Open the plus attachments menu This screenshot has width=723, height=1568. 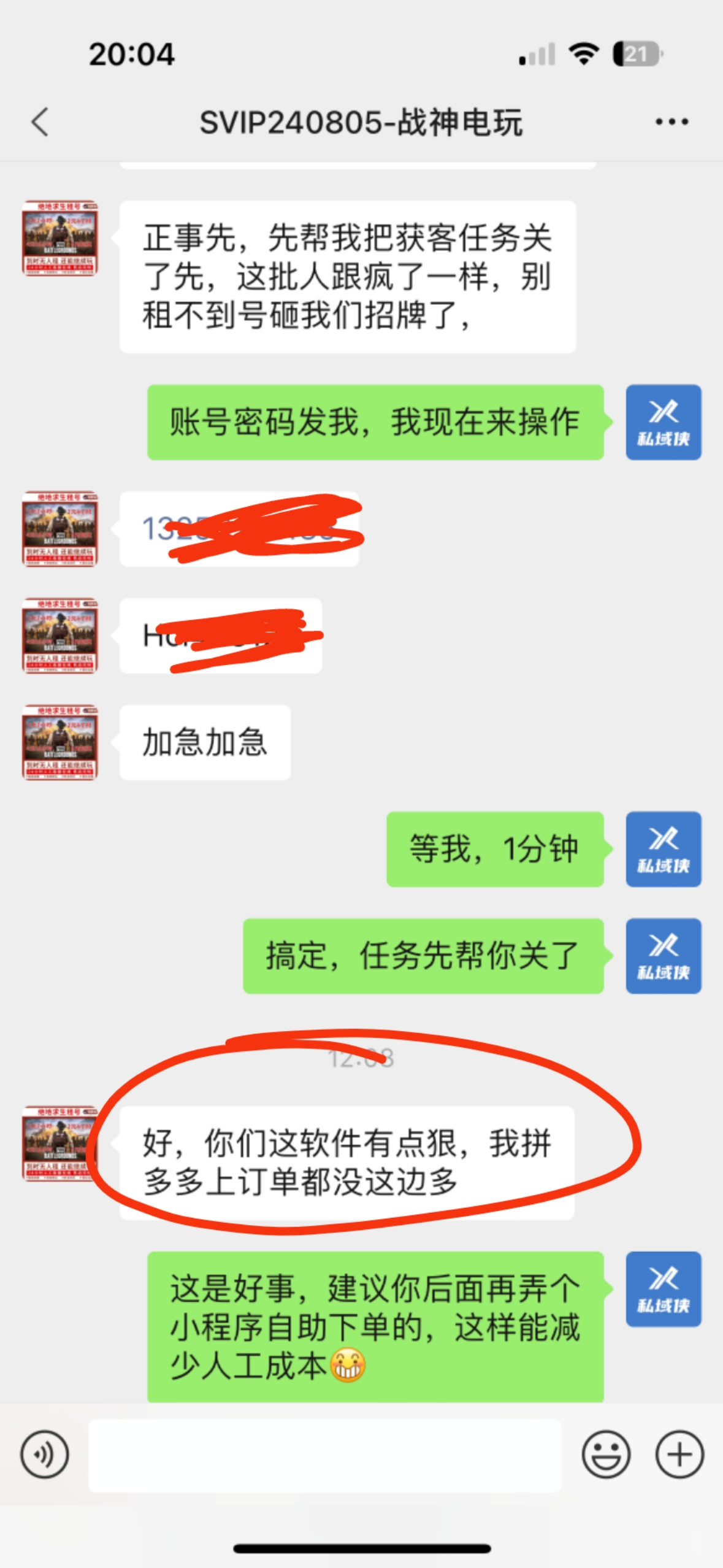tap(679, 1454)
